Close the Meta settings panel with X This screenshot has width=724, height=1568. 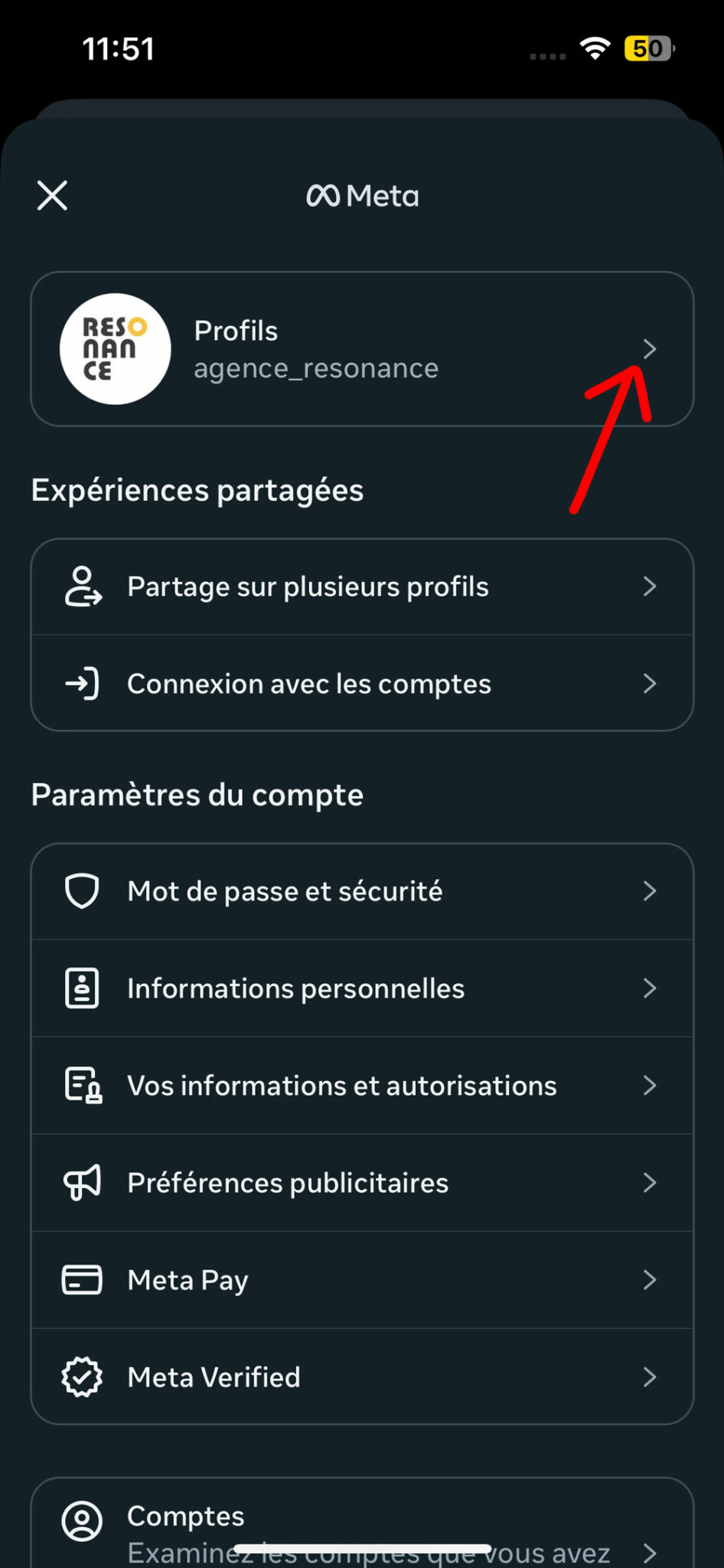point(51,195)
